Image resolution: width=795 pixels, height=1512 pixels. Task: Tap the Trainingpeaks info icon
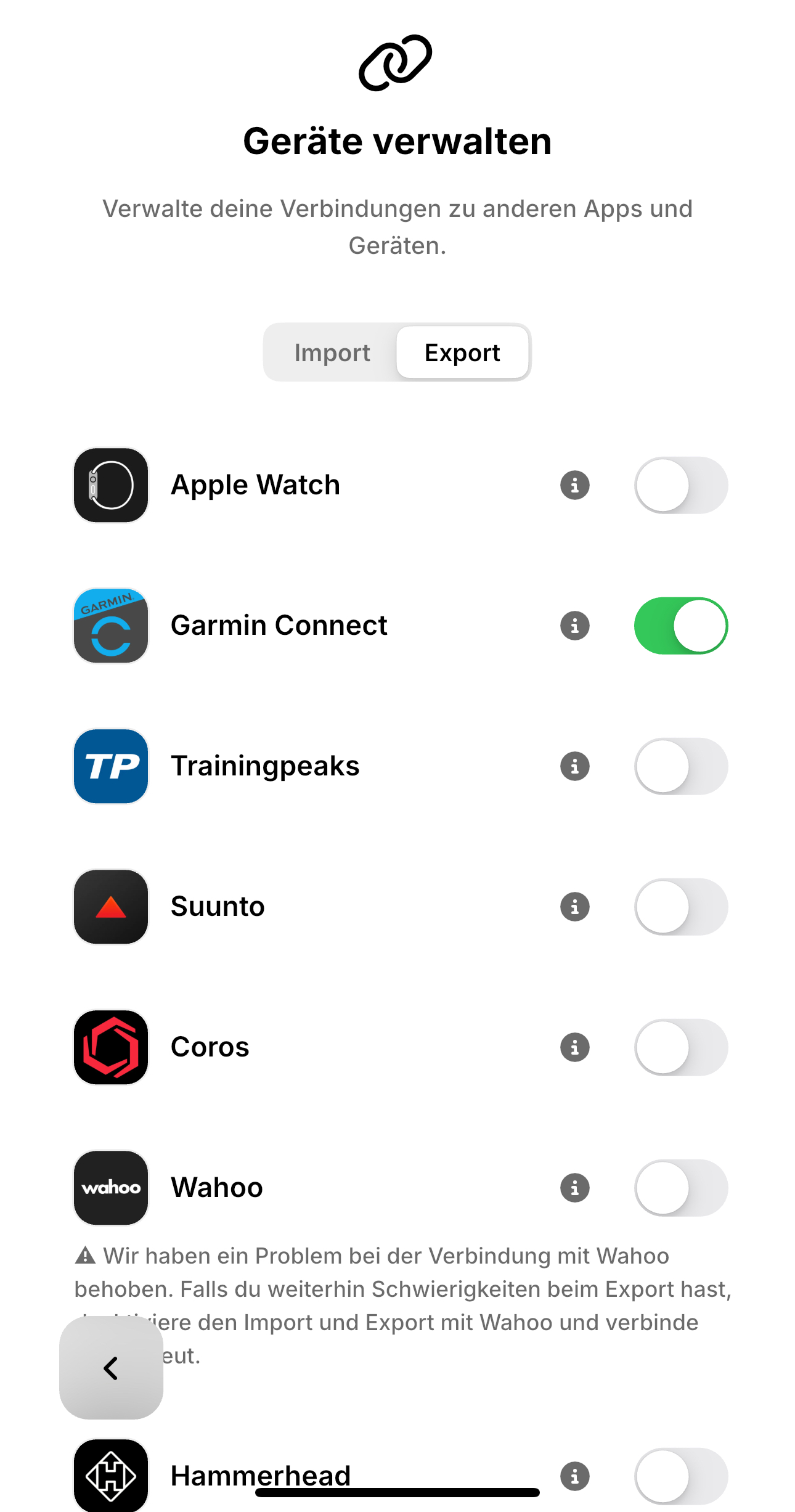pyautogui.click(x=574, y=766)
